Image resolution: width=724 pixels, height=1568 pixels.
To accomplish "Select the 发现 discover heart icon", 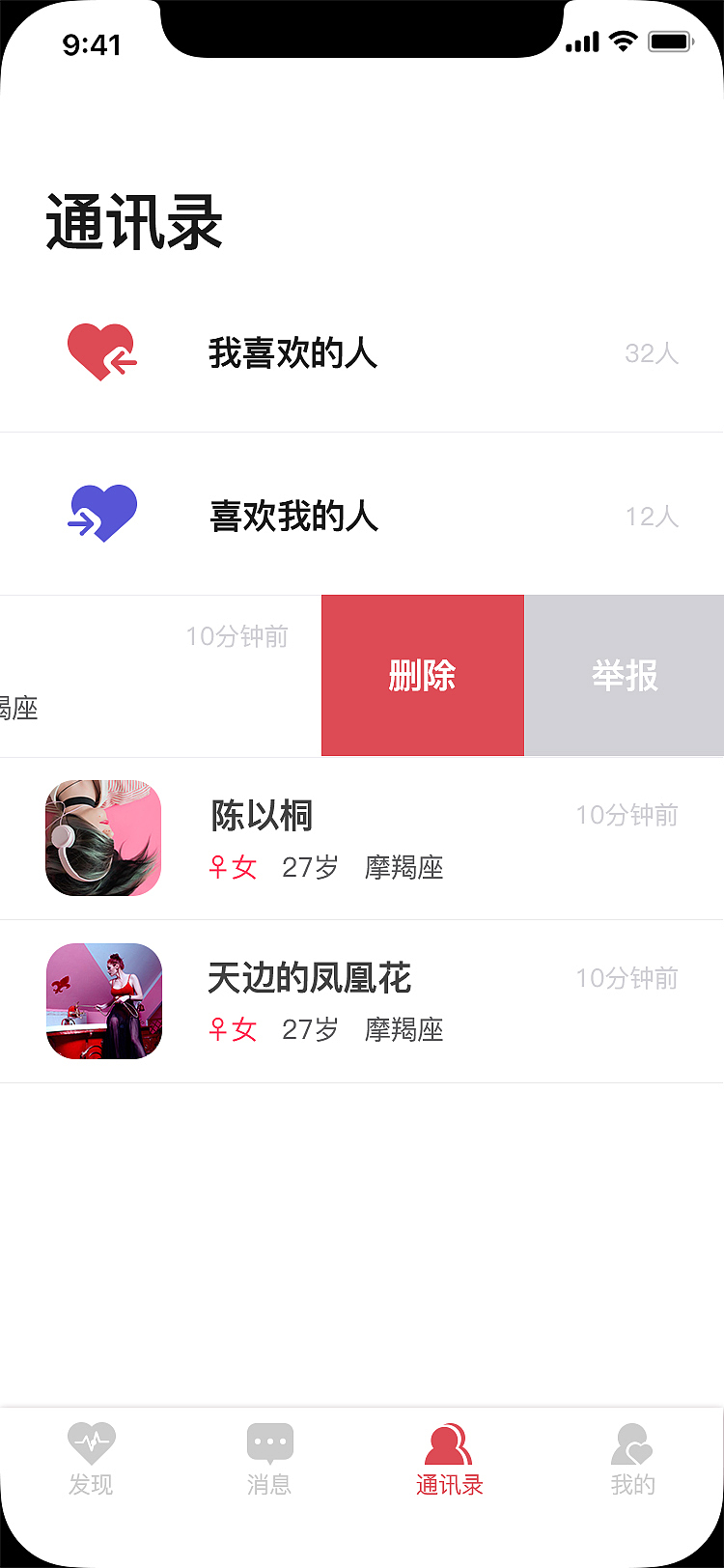I will [x=92, y=1439].
